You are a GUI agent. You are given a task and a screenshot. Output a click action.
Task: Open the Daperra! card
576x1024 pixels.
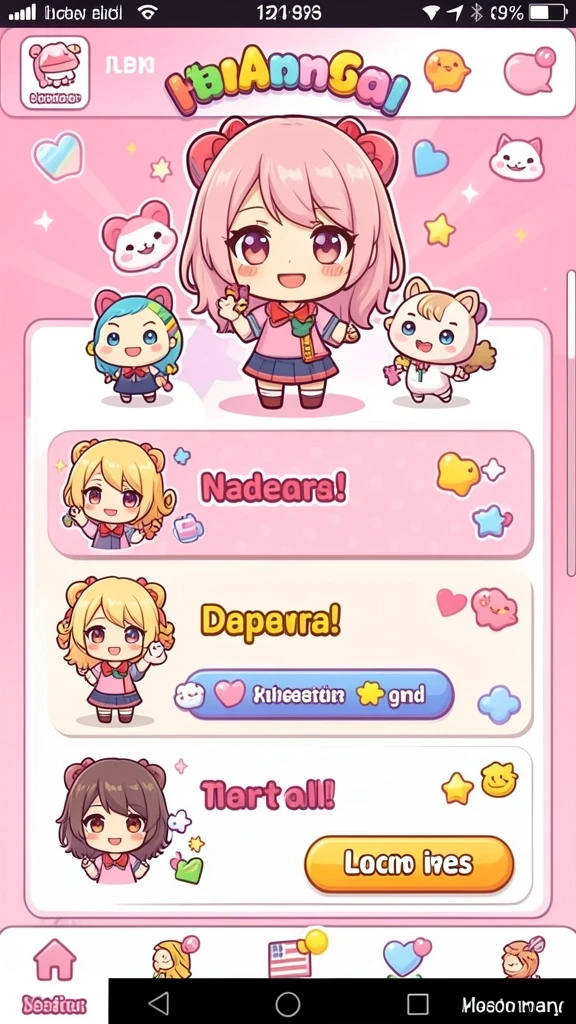point(291,653)
